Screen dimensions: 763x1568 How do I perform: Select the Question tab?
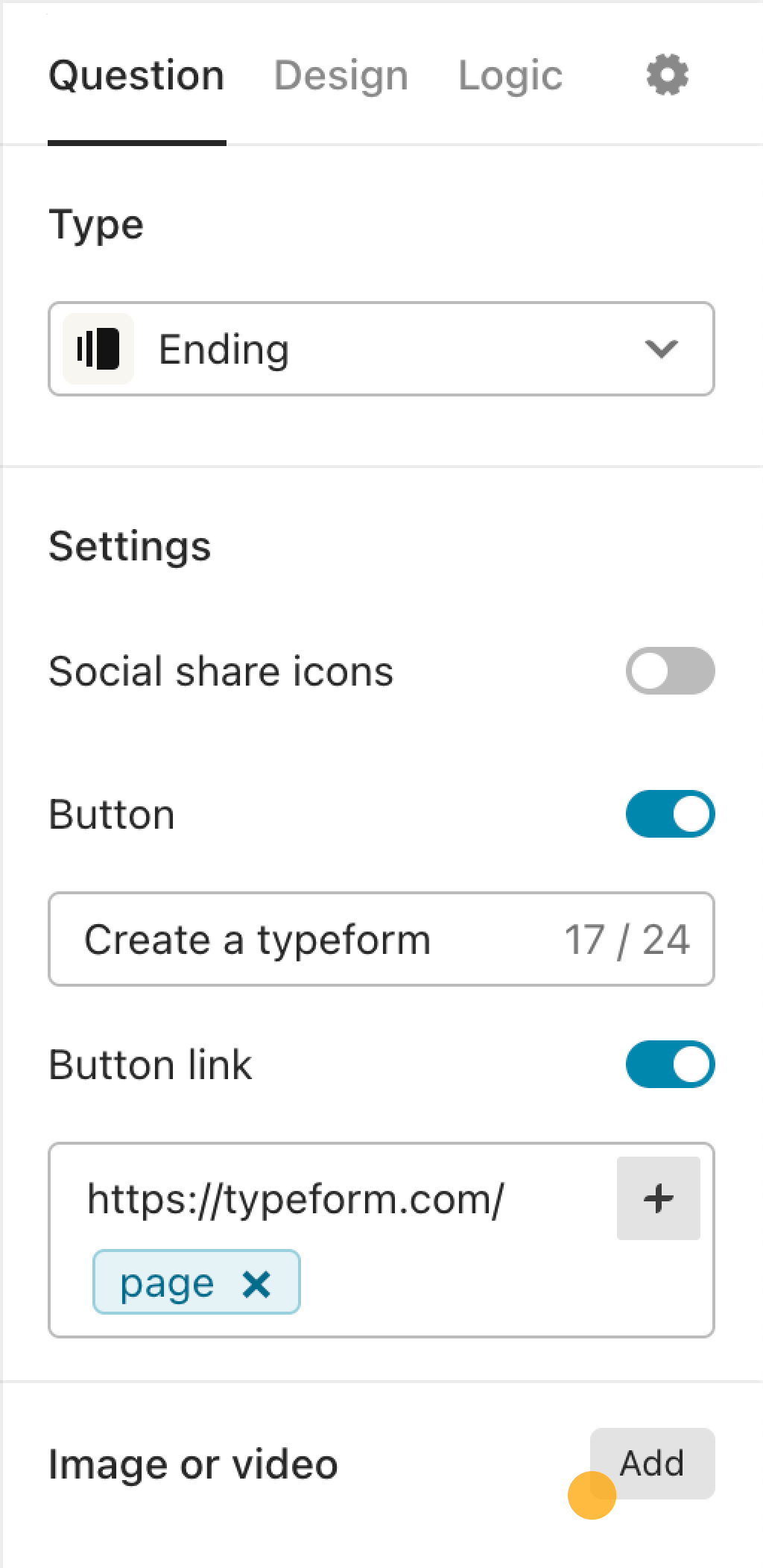click(136, 75)
